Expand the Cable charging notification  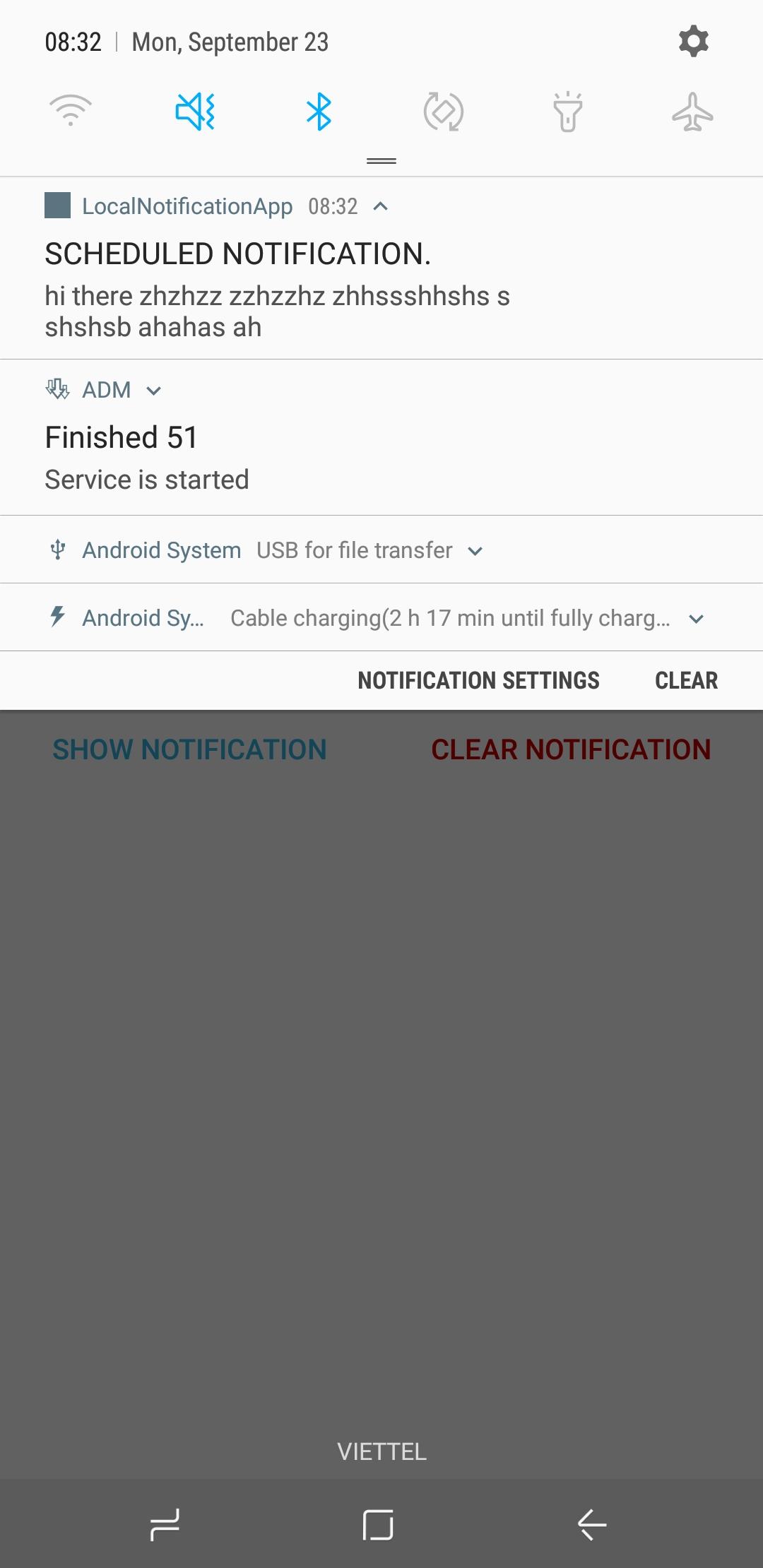coord(696,619)
